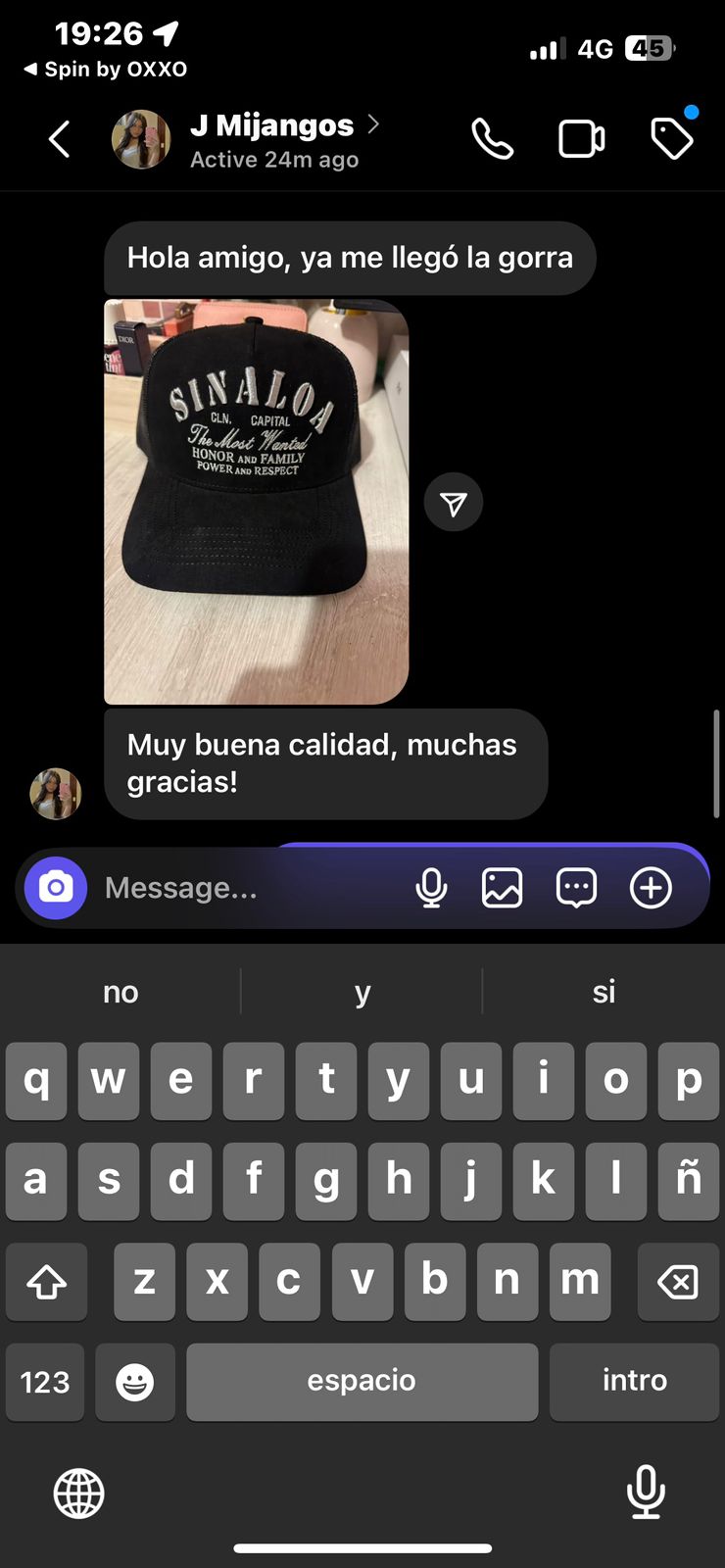Record a voice message with the microphone
The width and height of the screenshot is (725, 1568).
click(x=431, y=888)
